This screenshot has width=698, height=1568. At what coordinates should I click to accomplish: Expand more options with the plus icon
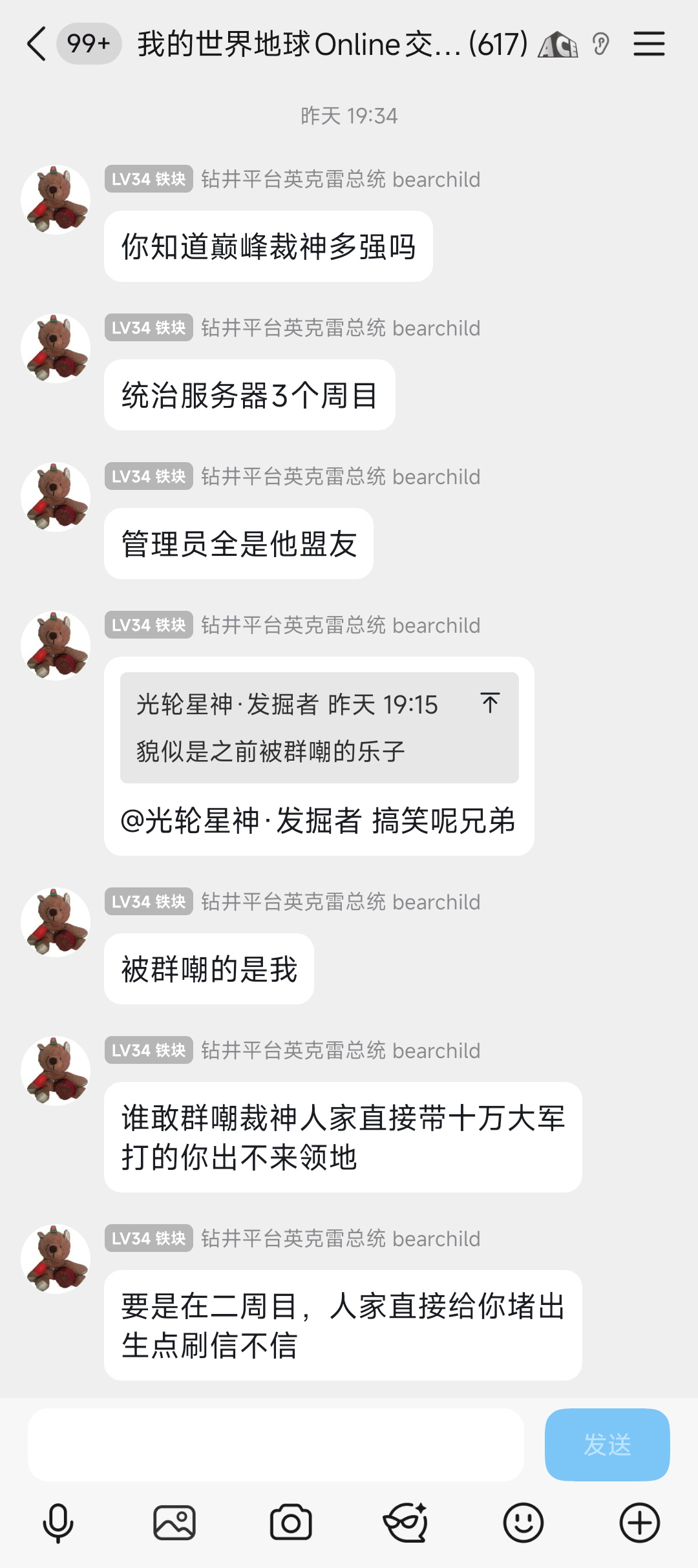[x=639, y=1523]
